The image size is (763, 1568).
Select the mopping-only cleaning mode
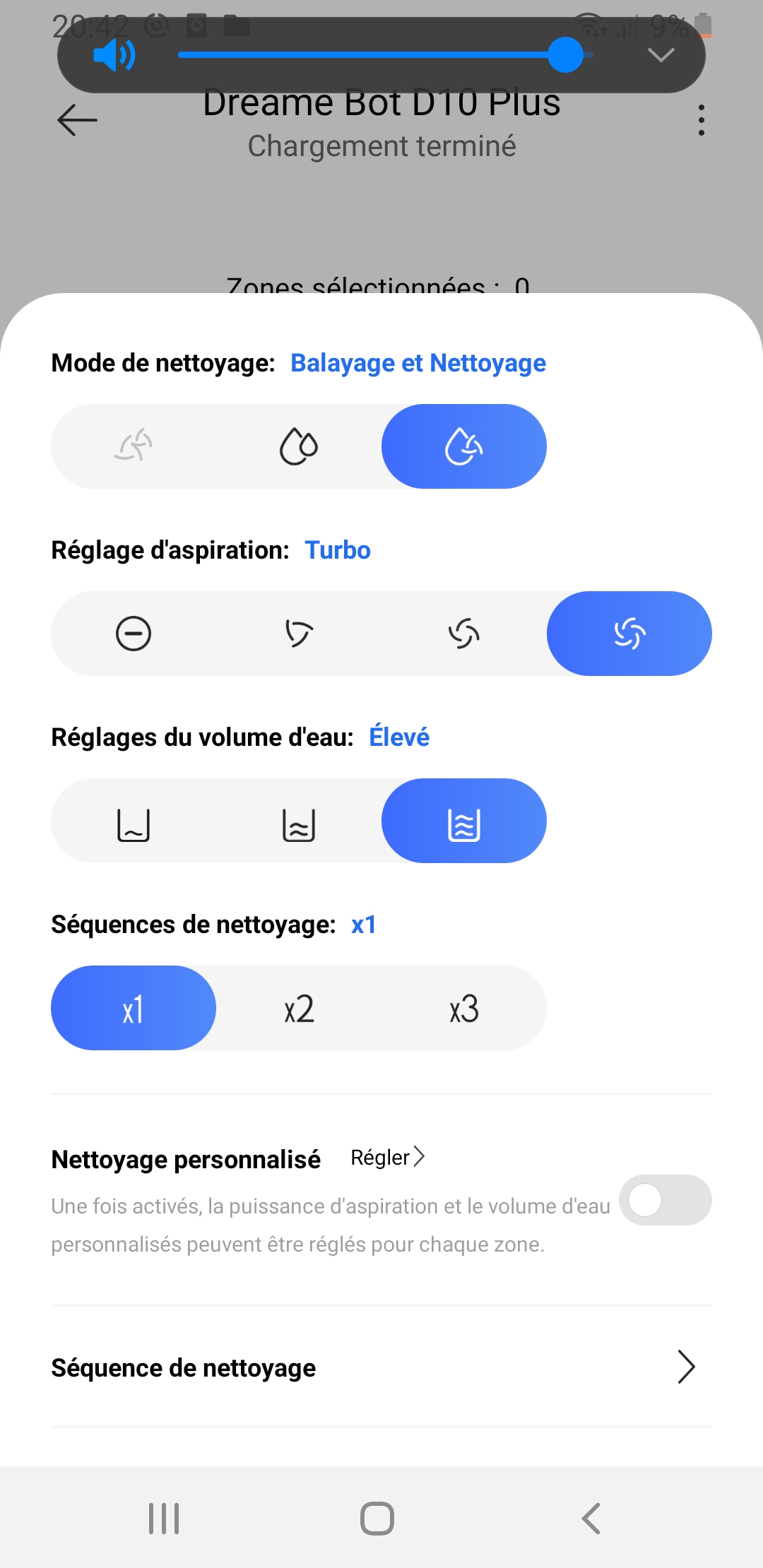tap(299, 446)
